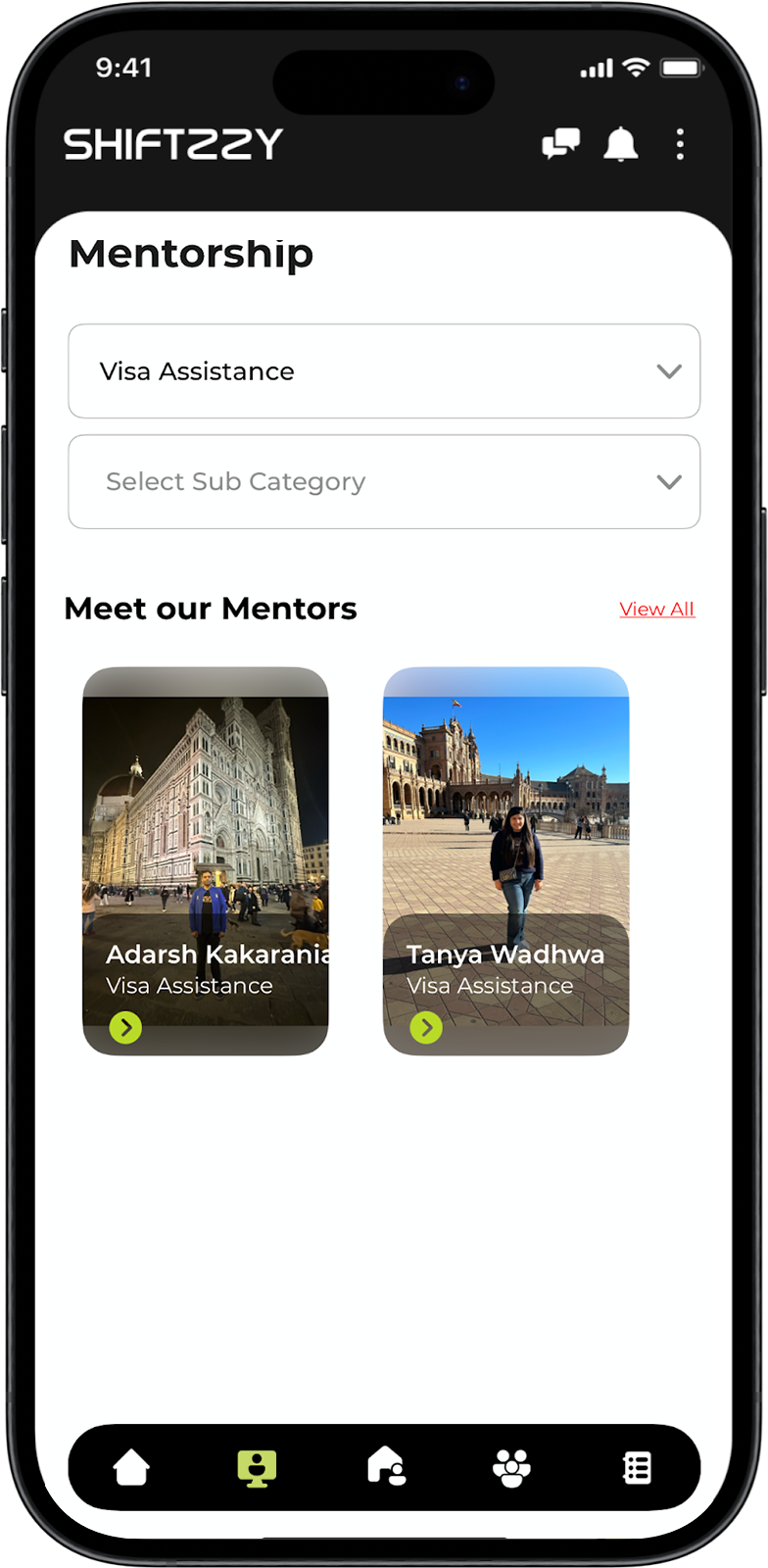Open the three-dot overflow menu
This screenshot has width=768, height=1568.
680,144
